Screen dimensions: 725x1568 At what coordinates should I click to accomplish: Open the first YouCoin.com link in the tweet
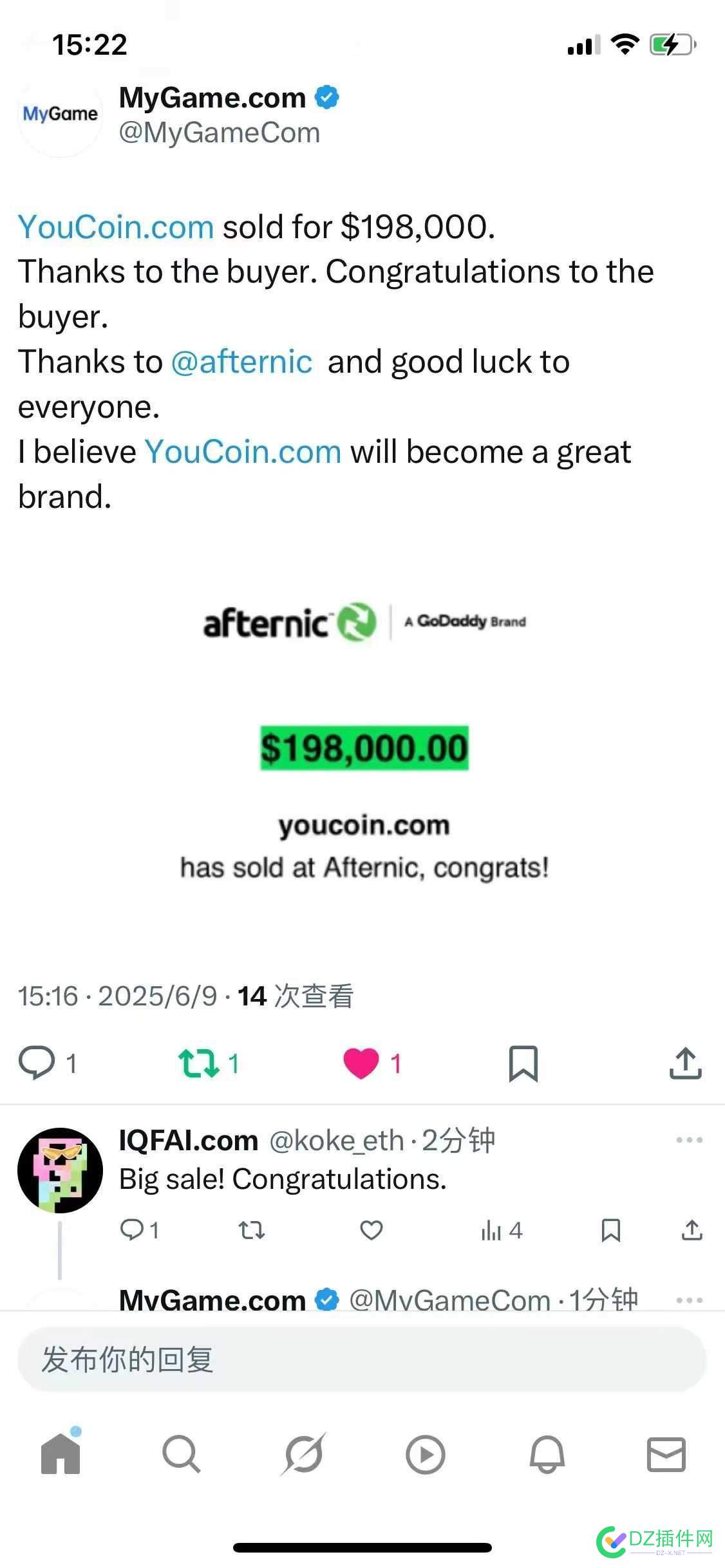click(x=116, y=227)
